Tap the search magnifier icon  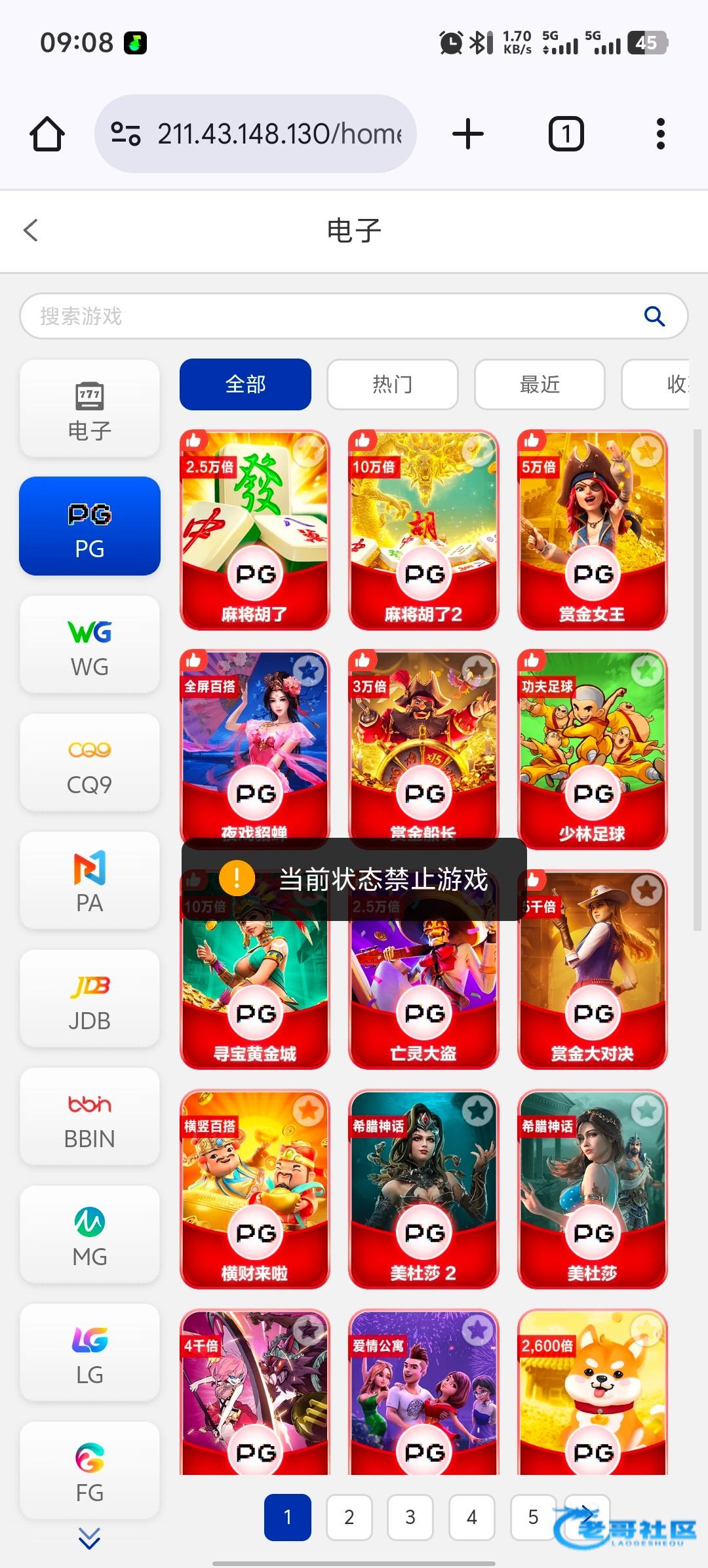pyautogui.click(x=654, y=316)
